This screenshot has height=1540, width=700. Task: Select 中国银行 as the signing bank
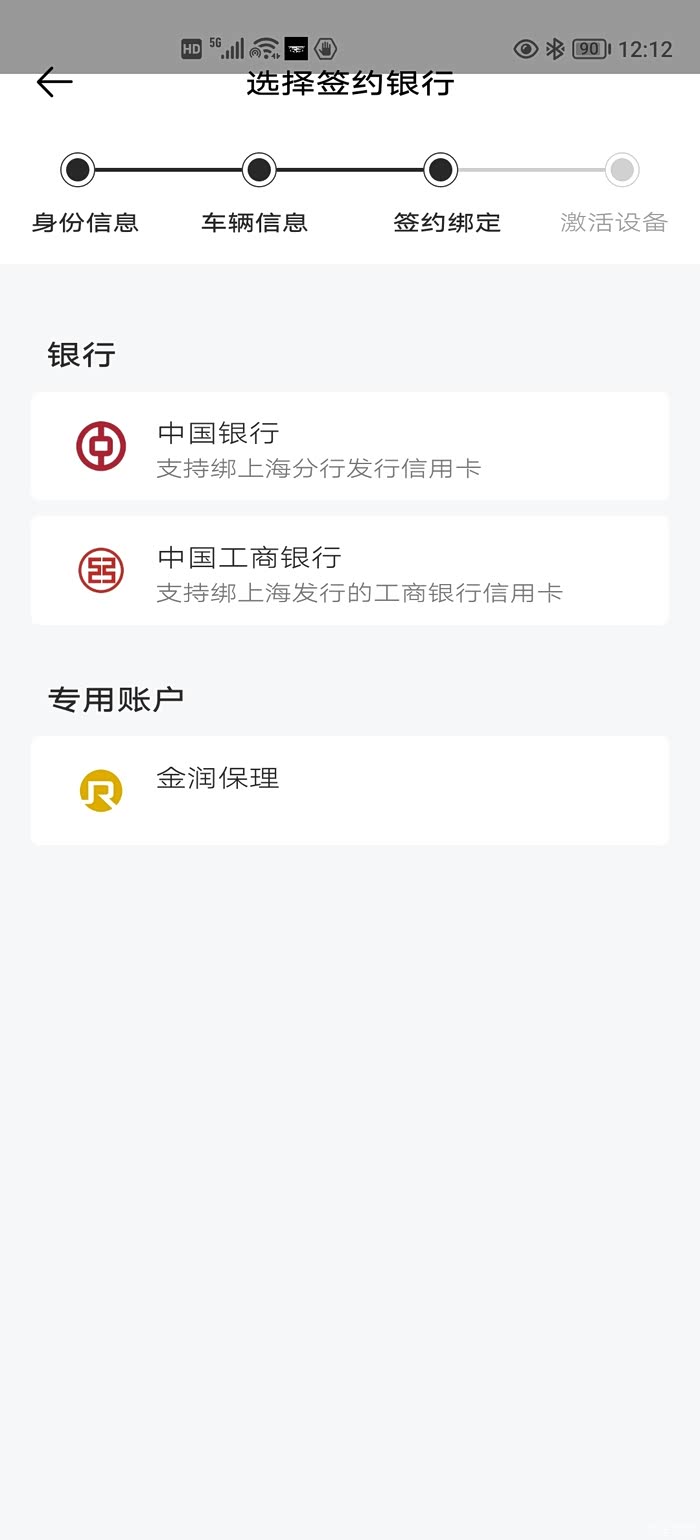tap(349, 447)
